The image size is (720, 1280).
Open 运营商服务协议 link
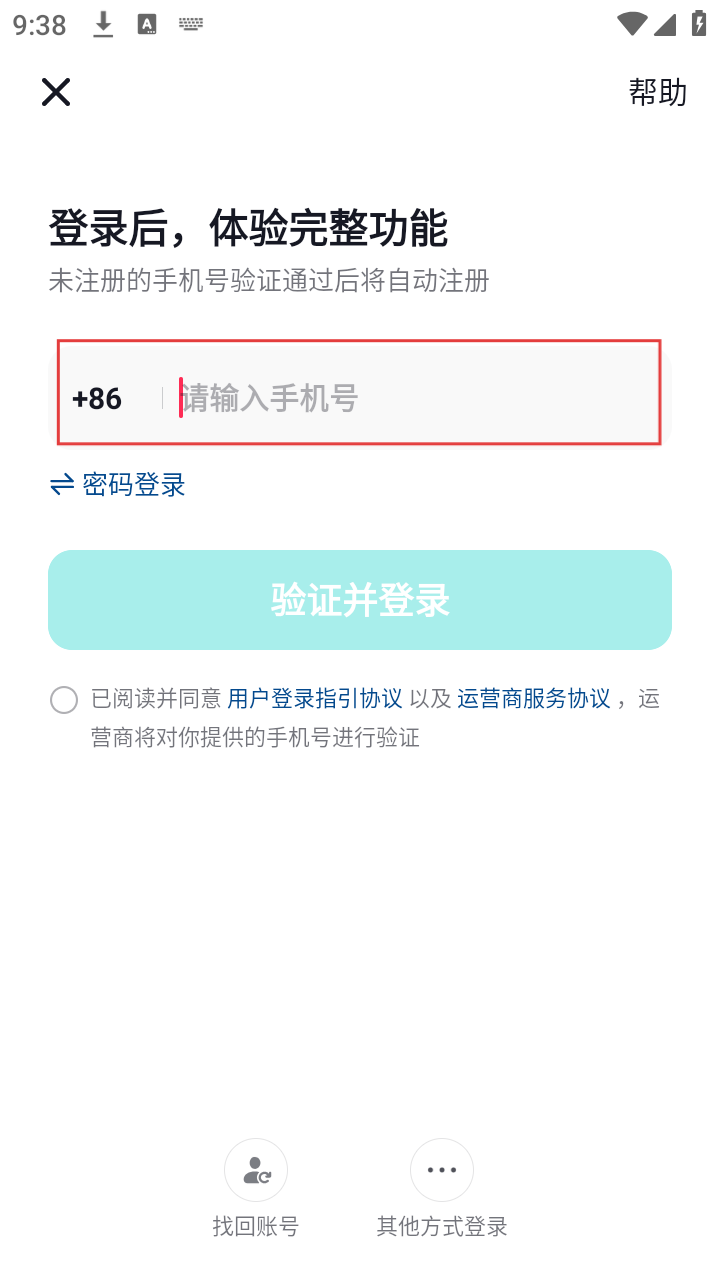[x=534, y=699]
